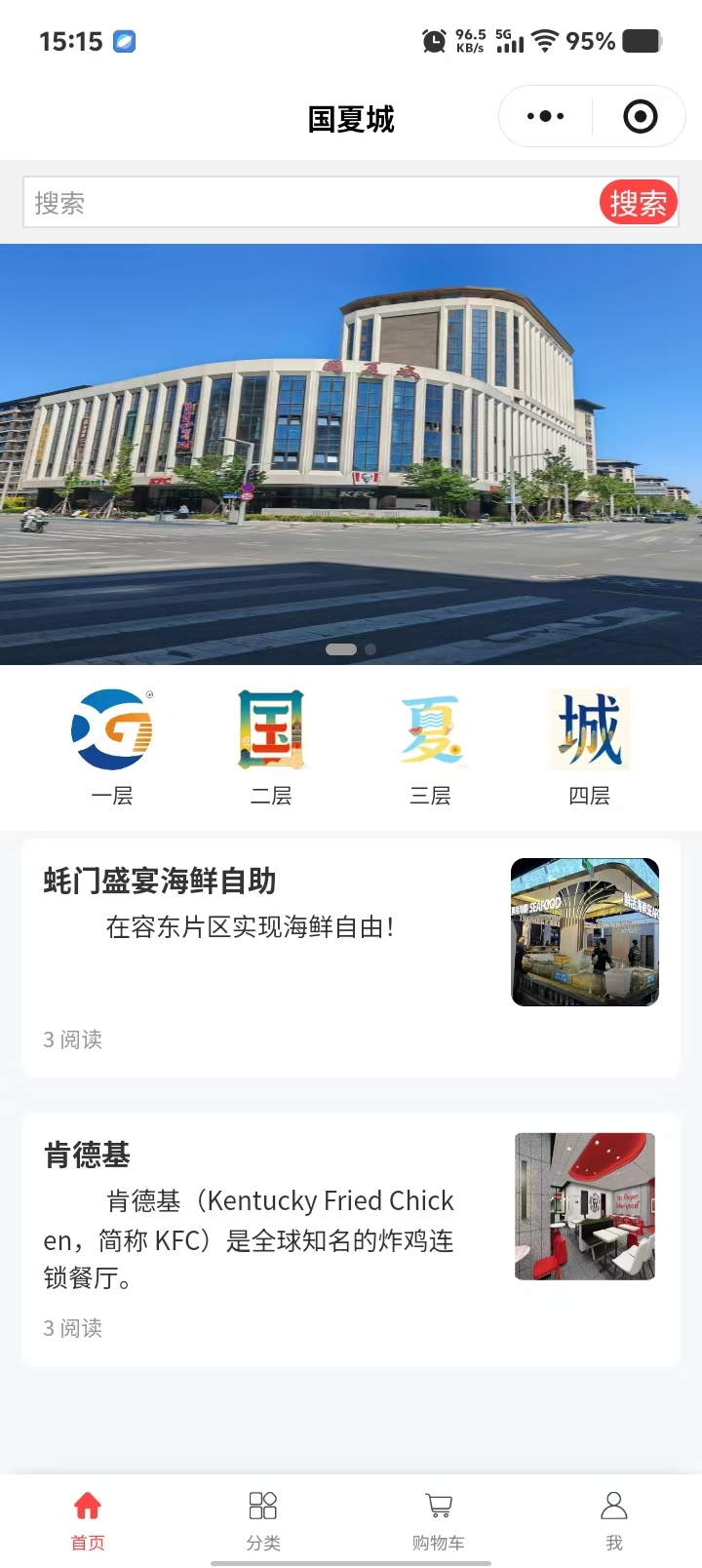Go to the 首页 tab
Viewport: 702px width, 1568px height.
88,1519
